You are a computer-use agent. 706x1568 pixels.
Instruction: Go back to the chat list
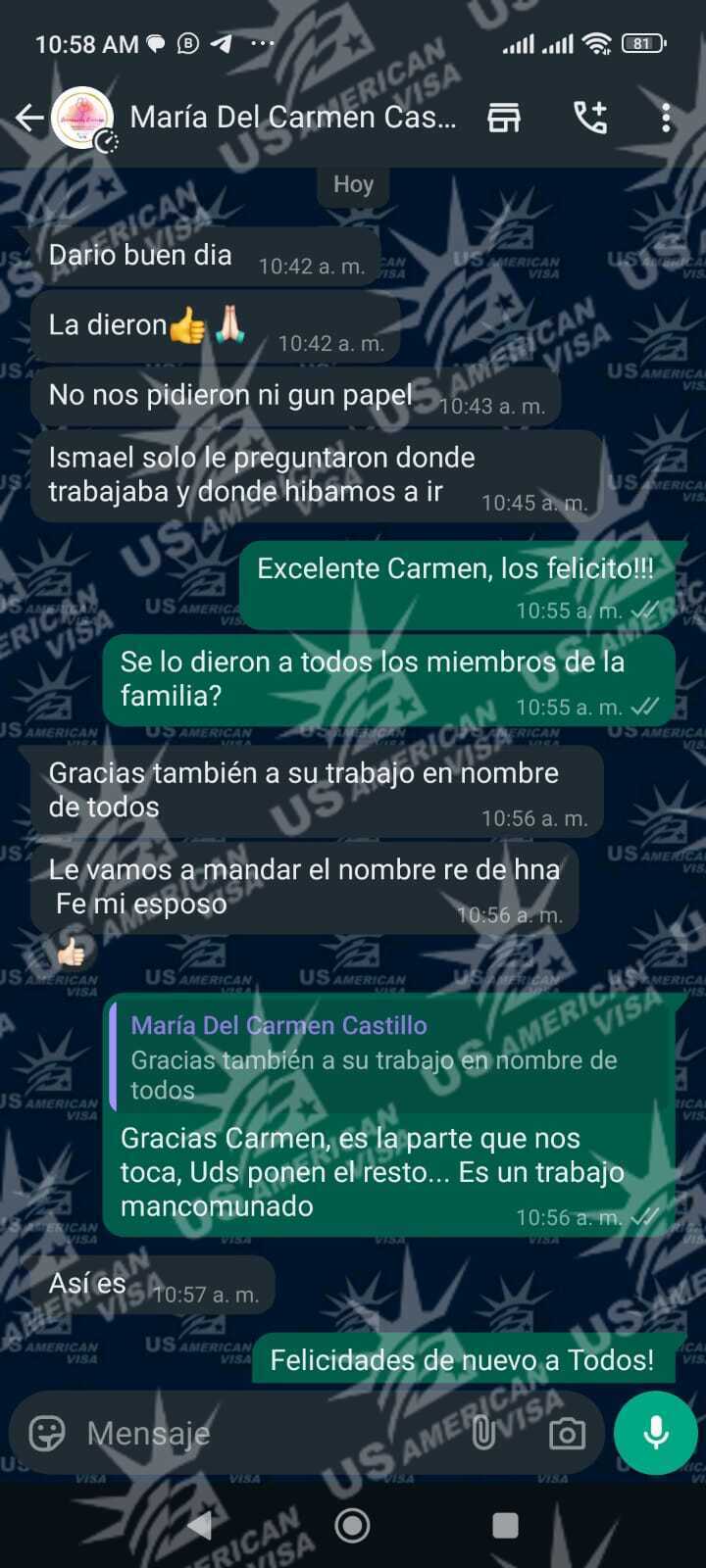[x=29, y=119]
